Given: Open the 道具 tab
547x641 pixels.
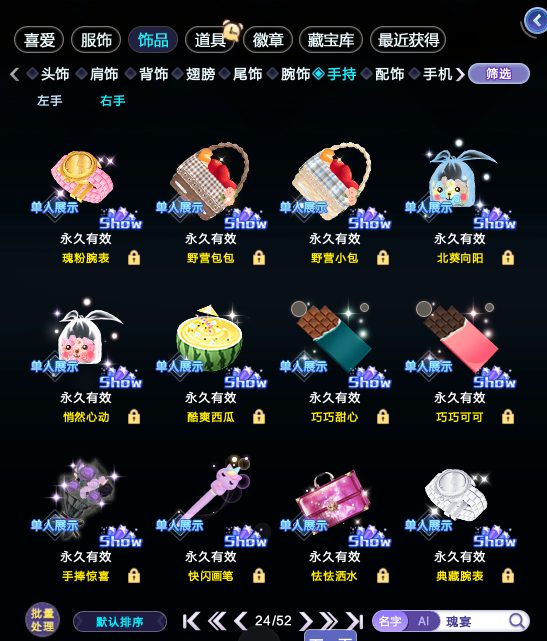Looking at the screenshot, I should pos(210,40).
